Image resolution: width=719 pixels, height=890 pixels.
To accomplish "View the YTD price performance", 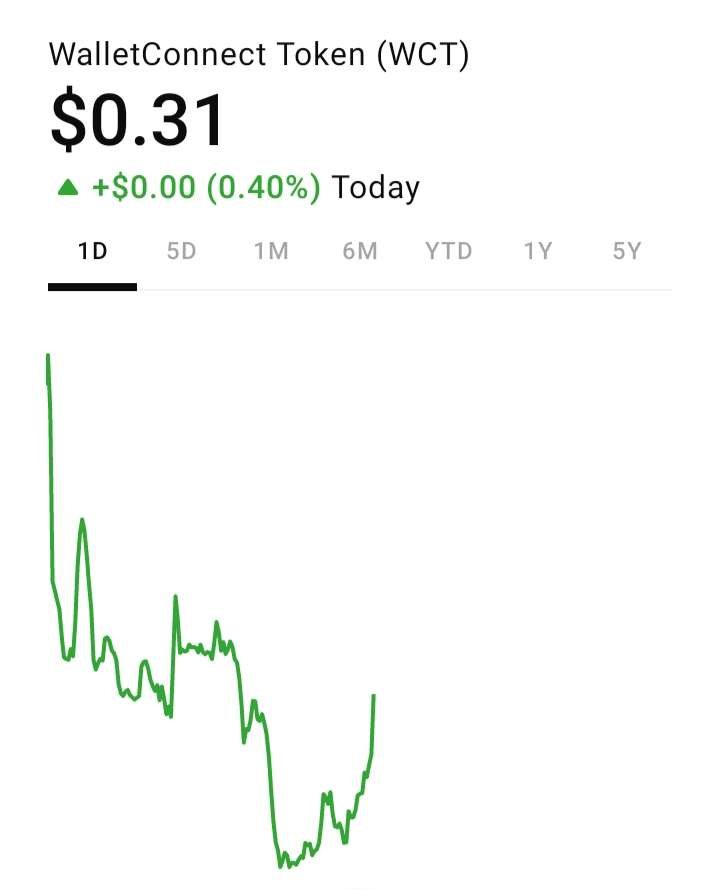I will click(x=449, y=251).
